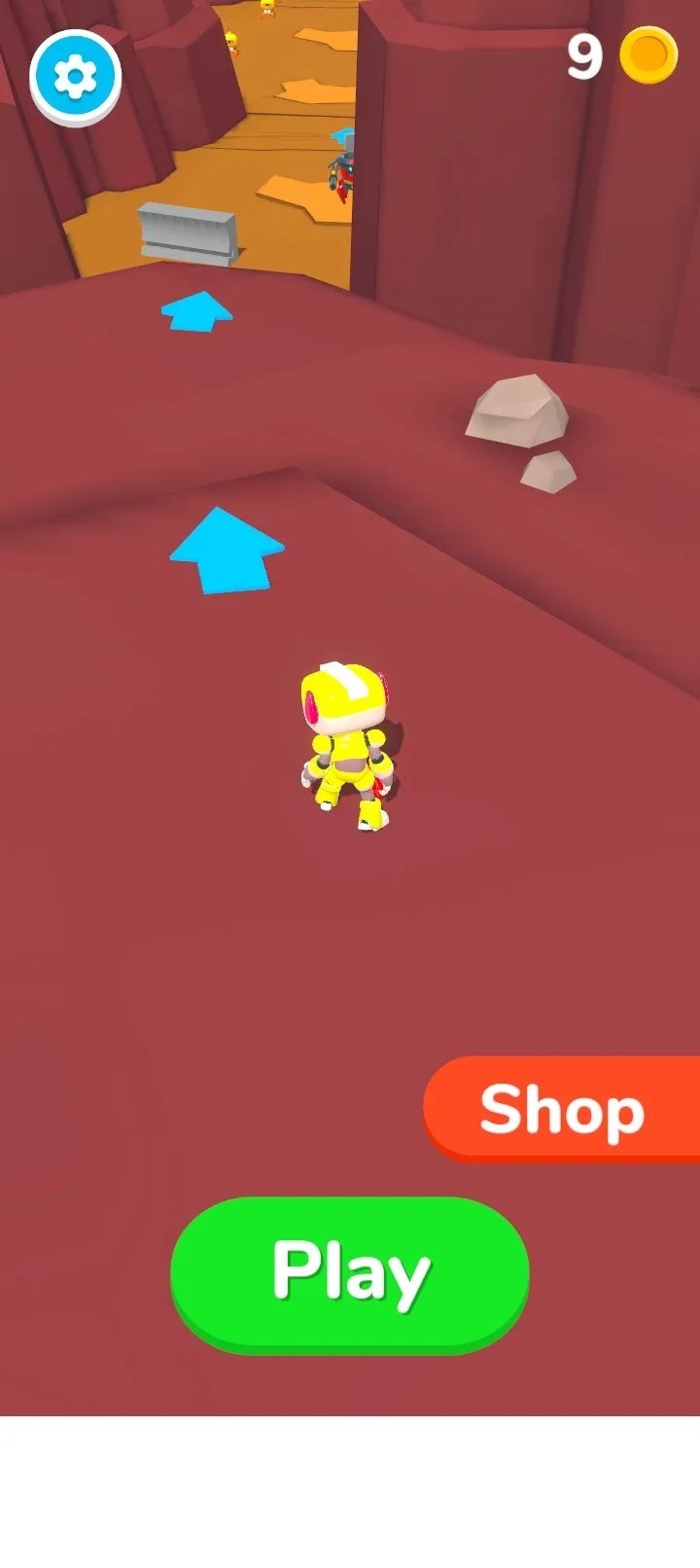The height and width of the screenshot is (1568, 700).
Task: Open the settings gear icon
Action: [75, 76]
